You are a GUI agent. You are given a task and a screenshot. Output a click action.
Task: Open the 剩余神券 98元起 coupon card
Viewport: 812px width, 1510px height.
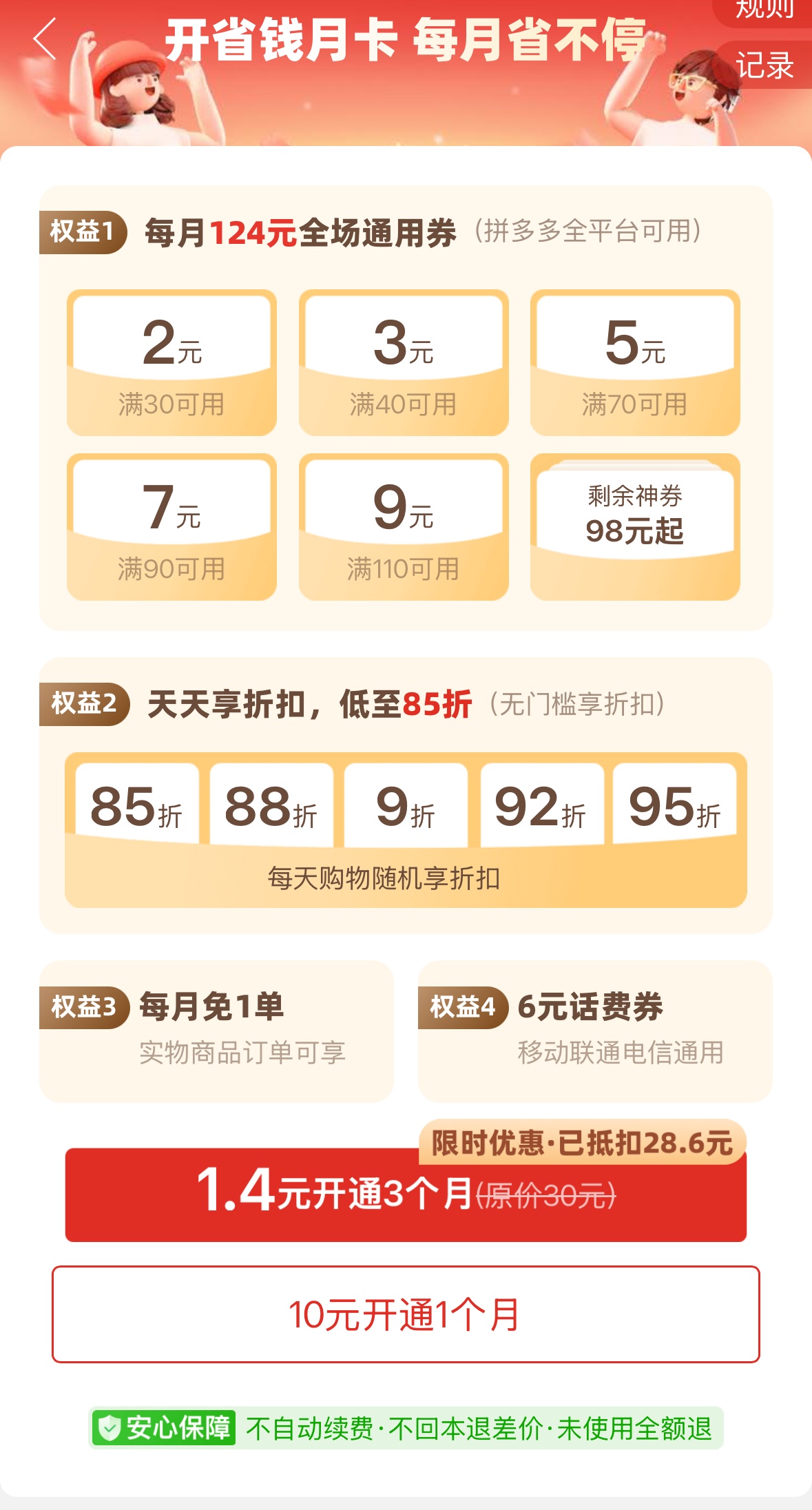click(x=634, y=526)
